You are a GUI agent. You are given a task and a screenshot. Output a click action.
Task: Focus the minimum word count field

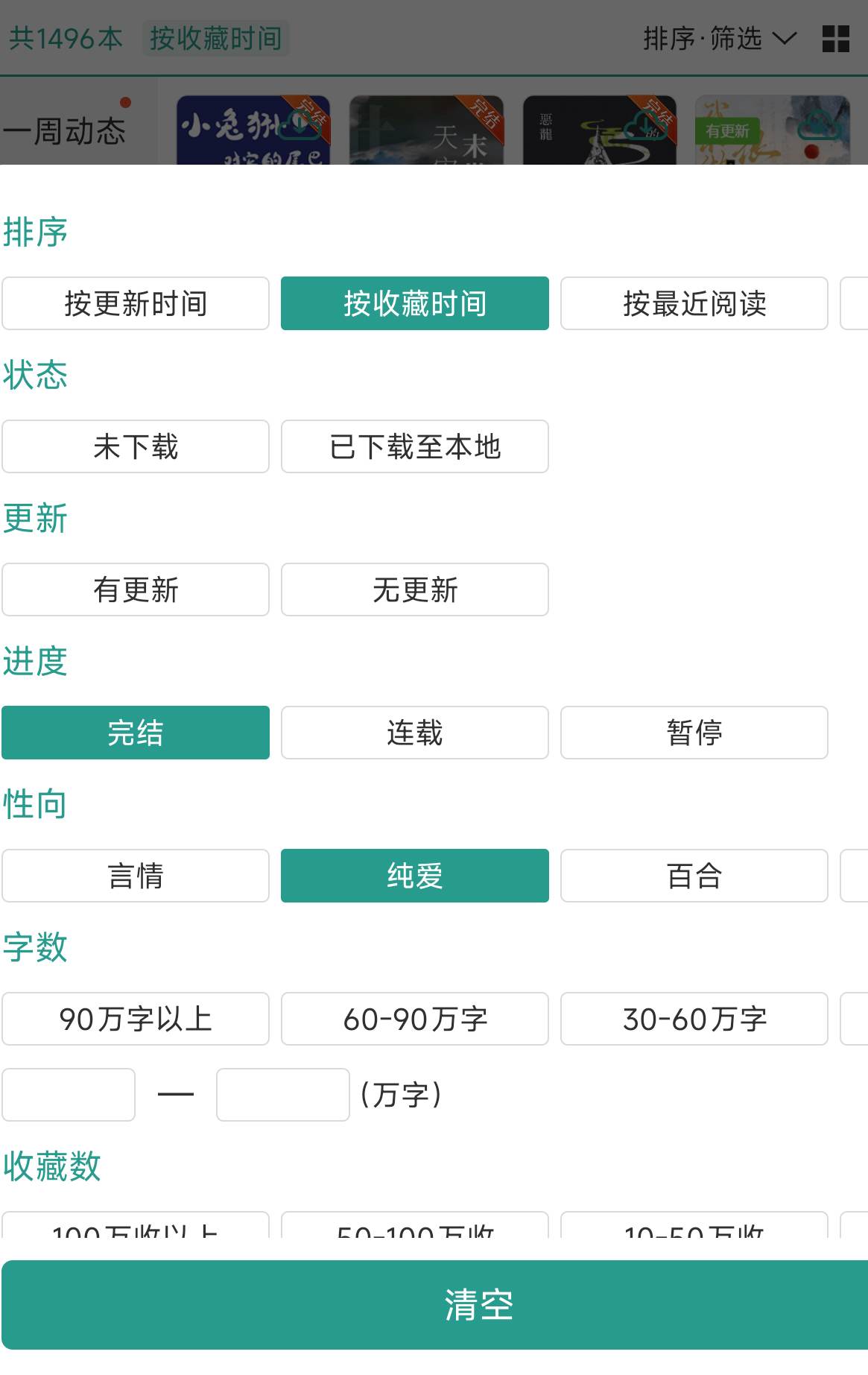[x=69, y=1095]
